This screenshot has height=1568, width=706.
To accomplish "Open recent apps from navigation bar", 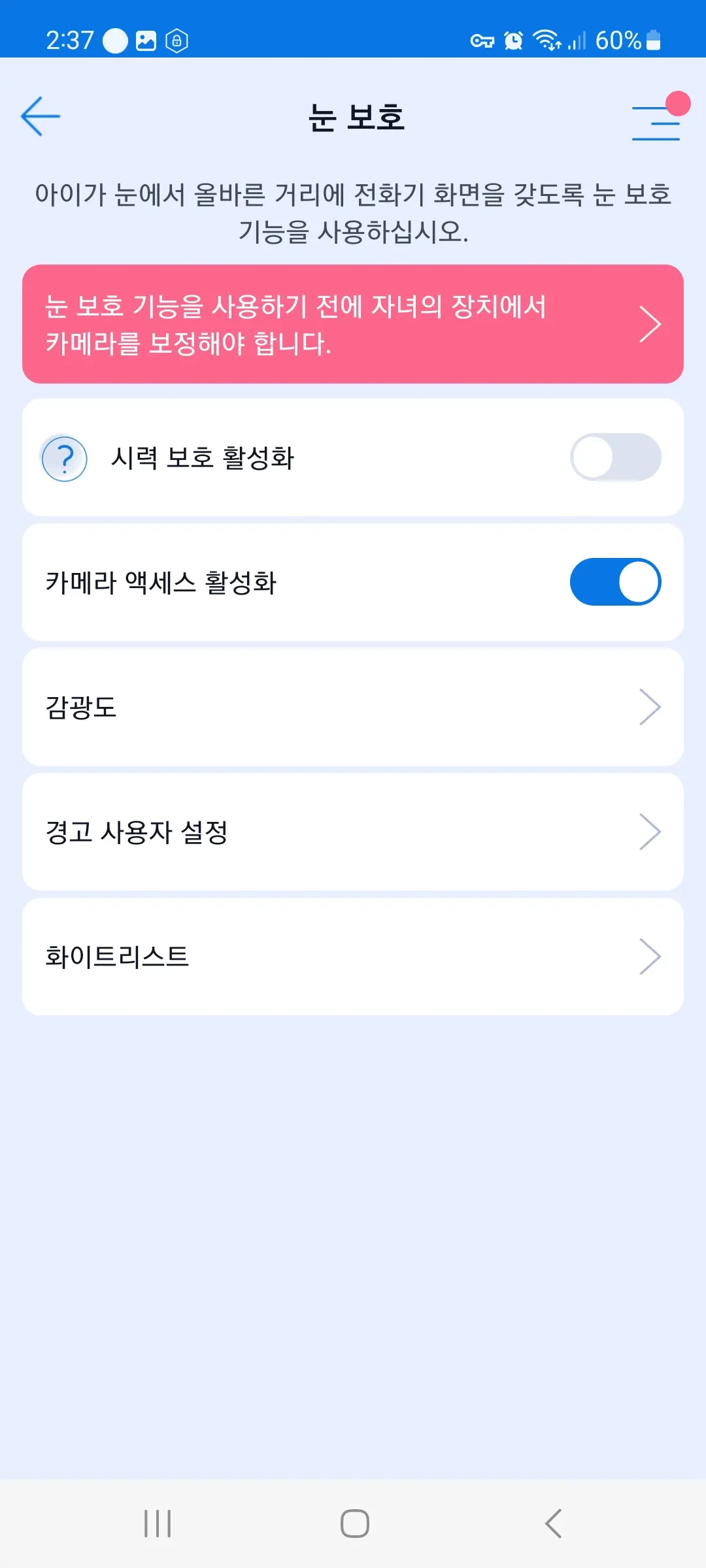I will pos(158,1524).
